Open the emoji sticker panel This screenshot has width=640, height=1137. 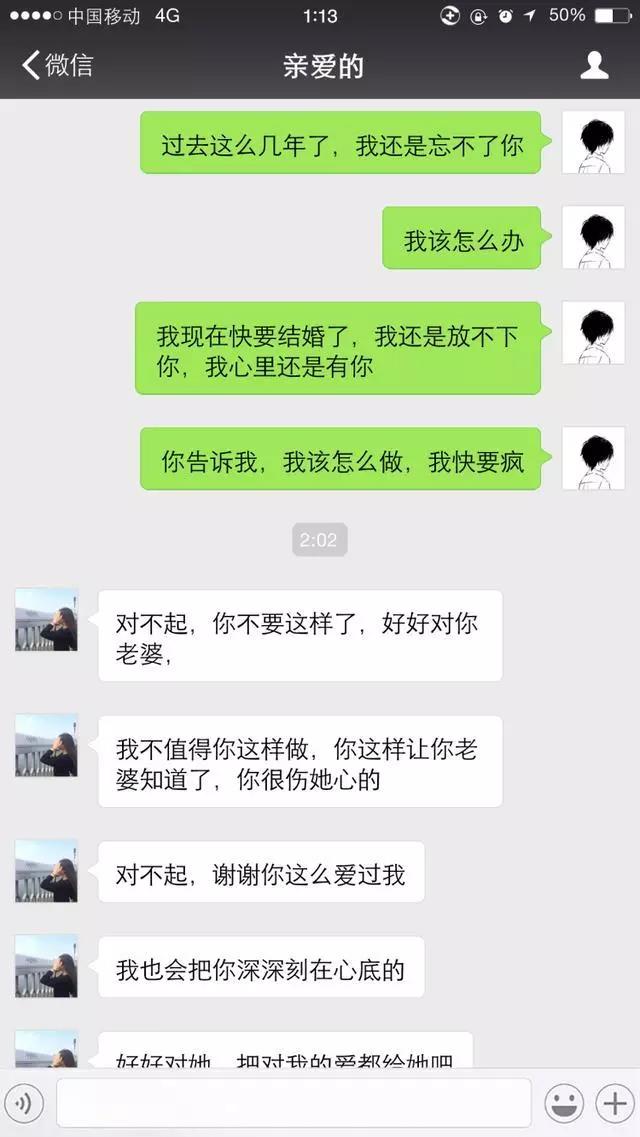click(x=563, y=1103)
